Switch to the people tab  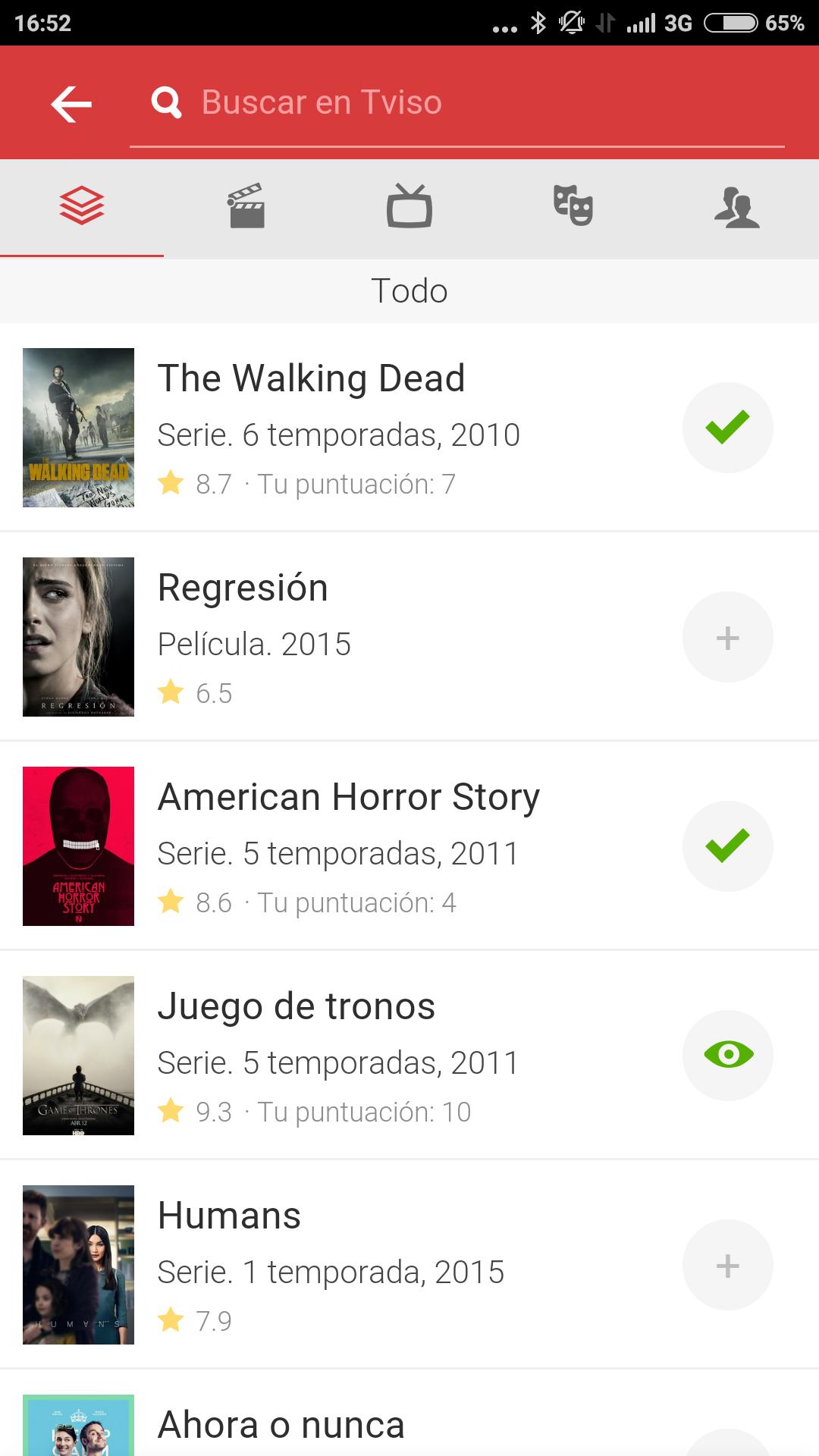tap(736, 206)
